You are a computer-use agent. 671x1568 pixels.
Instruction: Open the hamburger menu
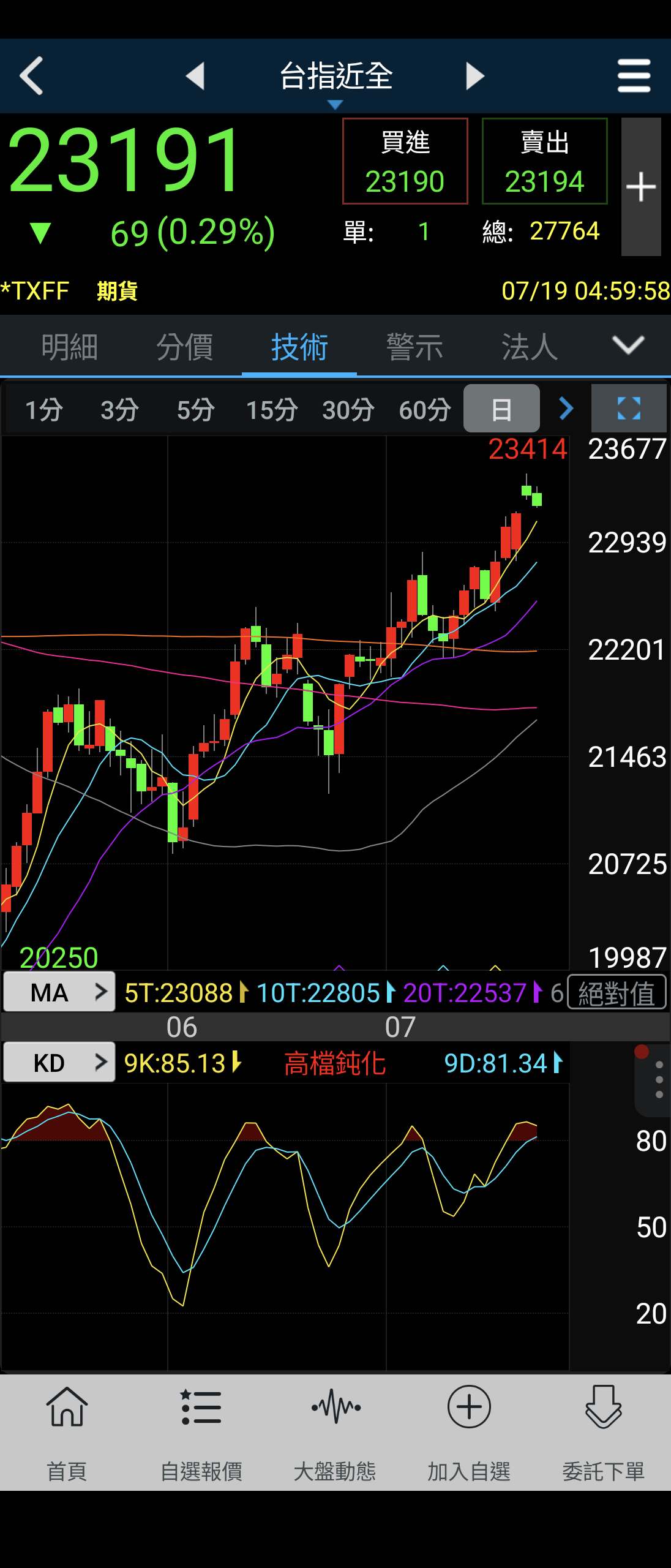pos(634,76)
